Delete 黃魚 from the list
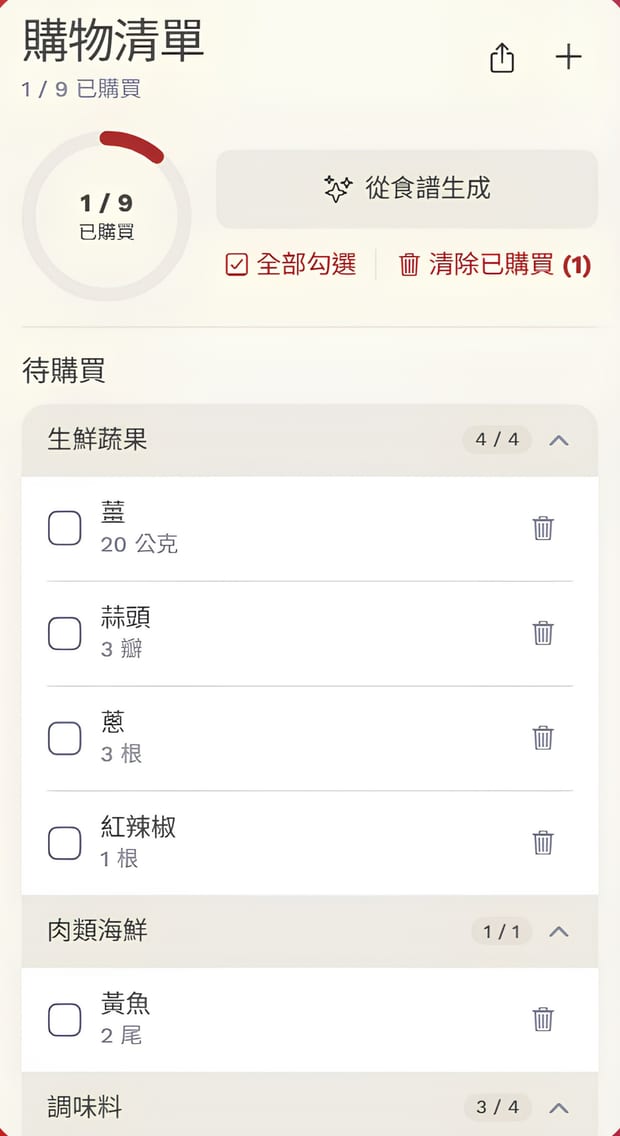The height and width of the screenshot is (1136, 620). [x=543, y=1020]
